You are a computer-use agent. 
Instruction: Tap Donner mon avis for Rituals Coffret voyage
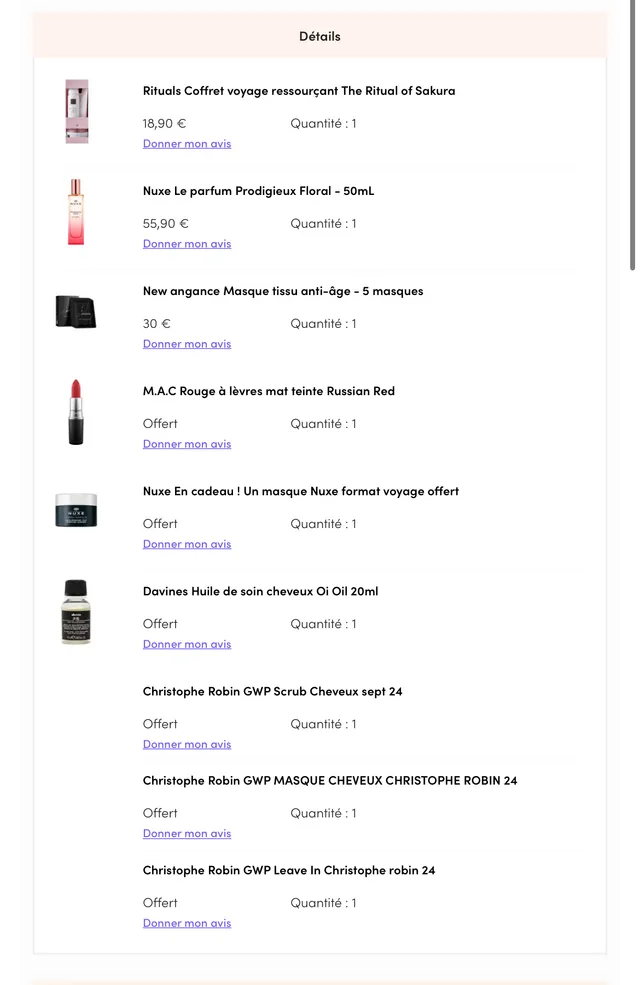coord(187,144)
